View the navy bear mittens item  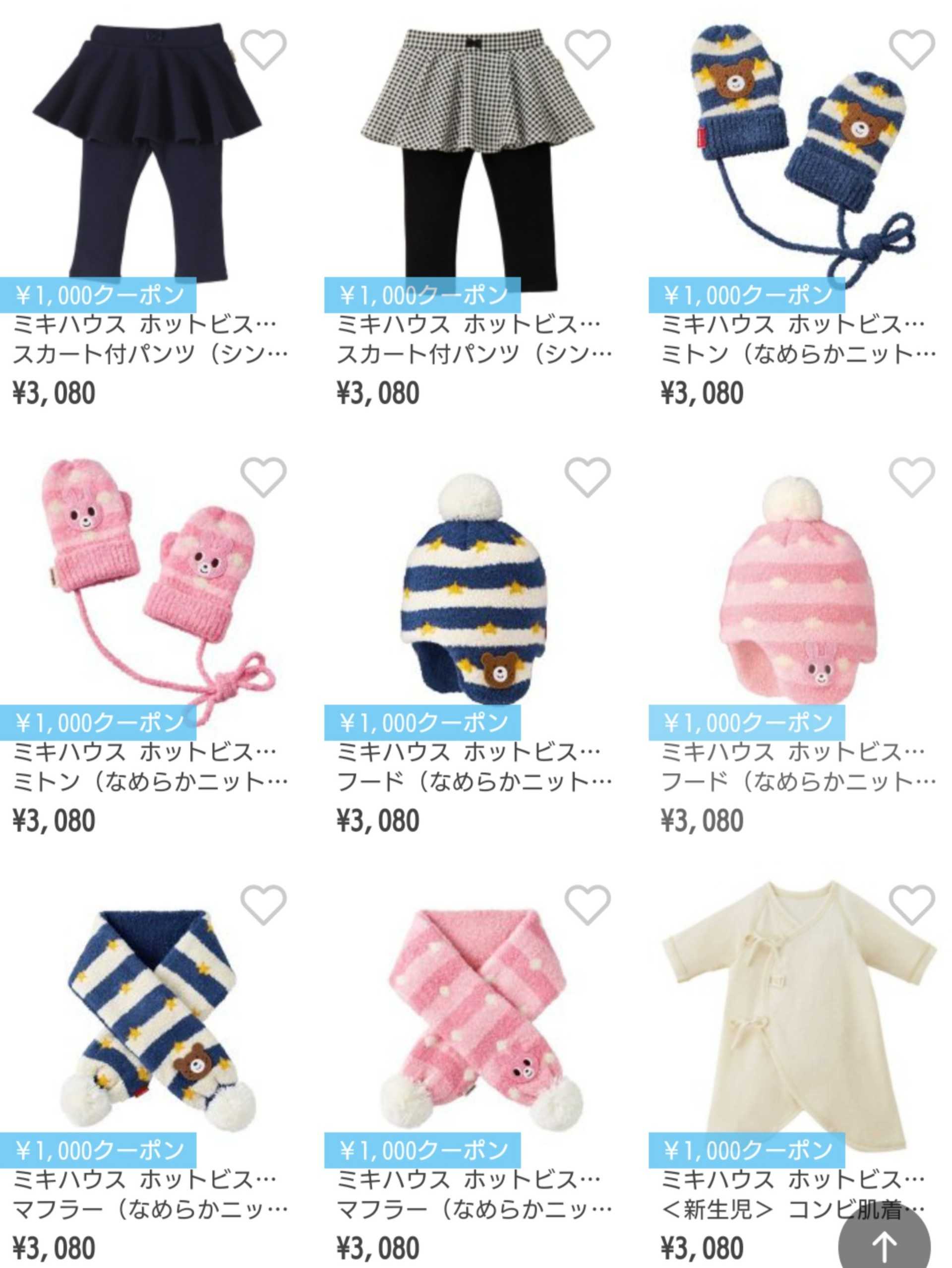[x=796, y=155]
